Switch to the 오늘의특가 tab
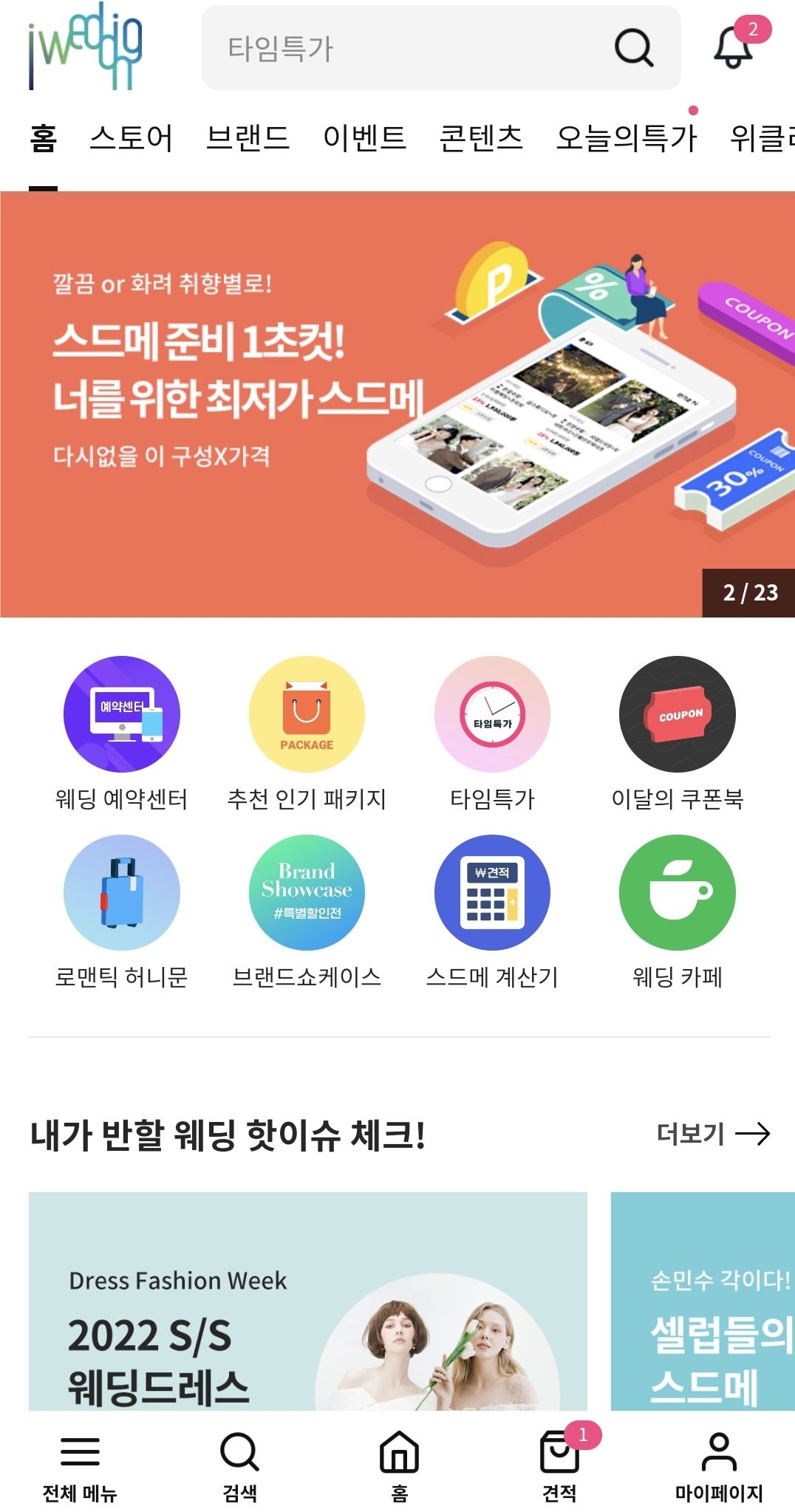The image size is (795, 1512). click(x=626, y=138)
